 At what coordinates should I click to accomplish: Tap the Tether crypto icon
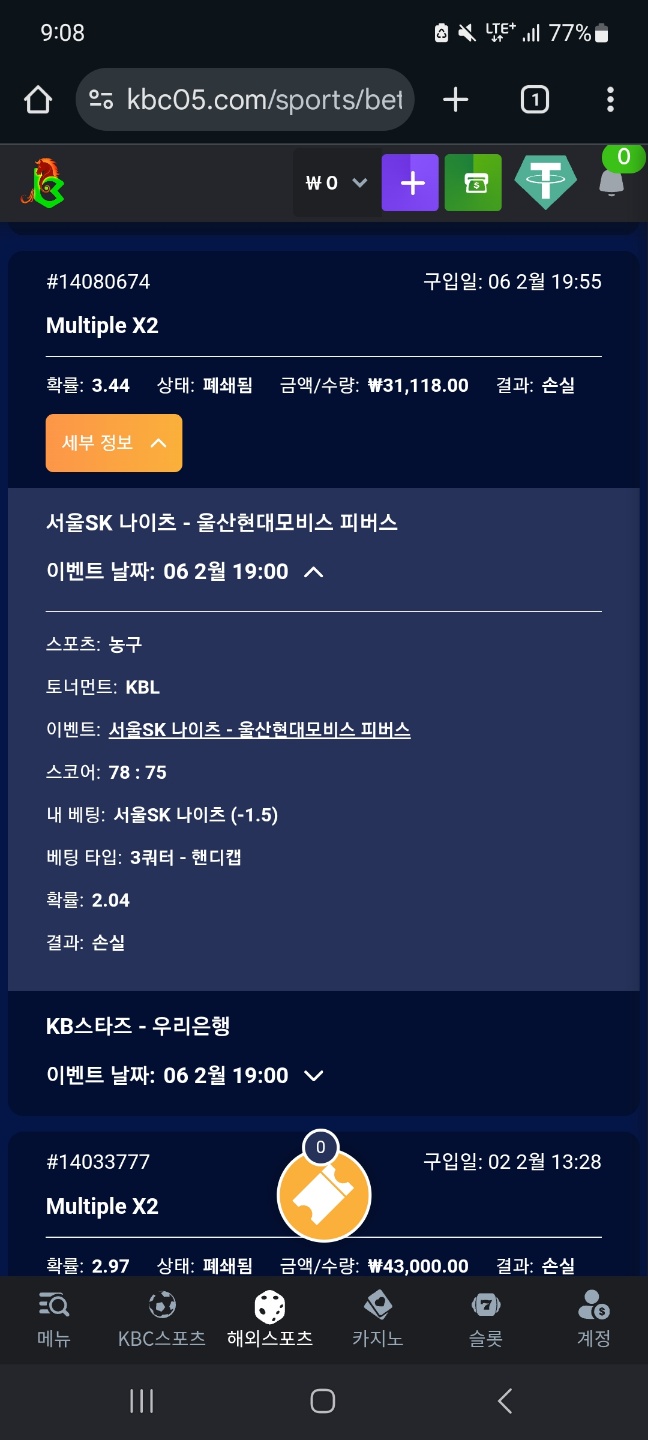pos(545,183)
